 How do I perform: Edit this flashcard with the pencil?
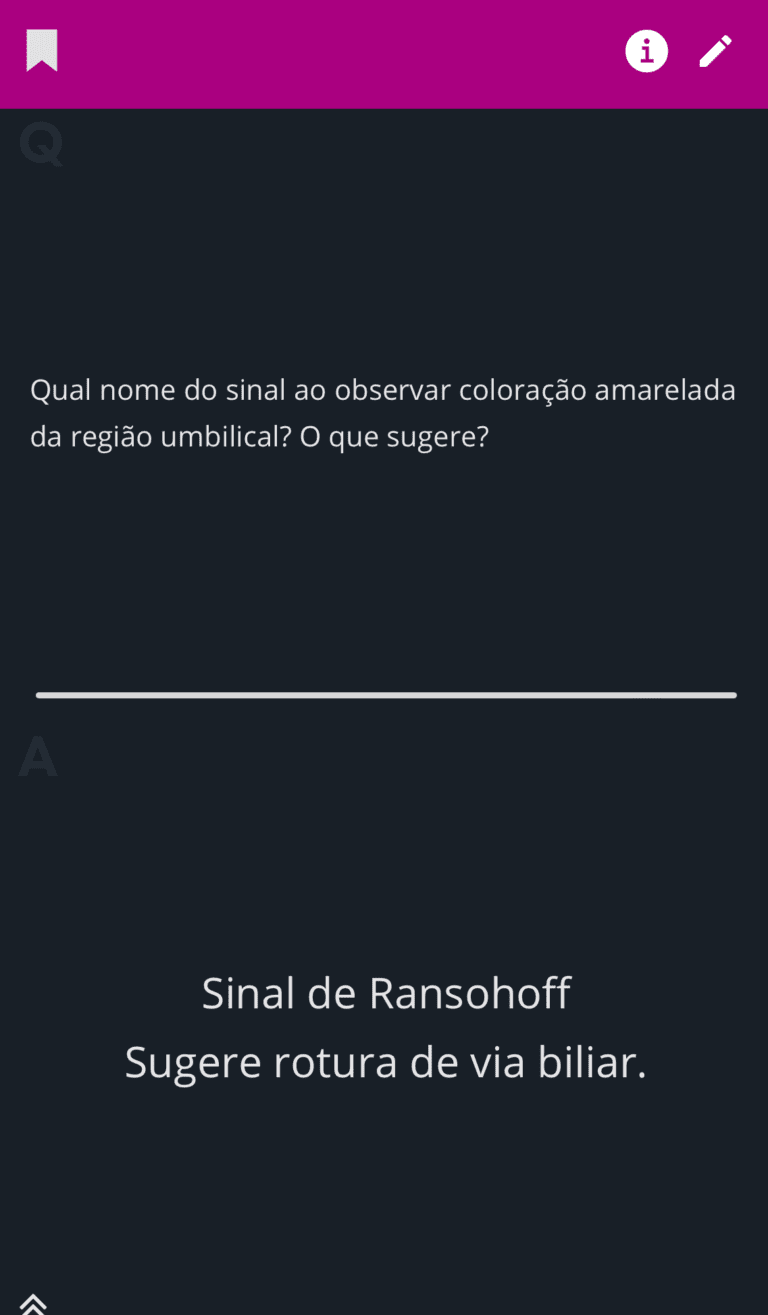pos(716,51)
